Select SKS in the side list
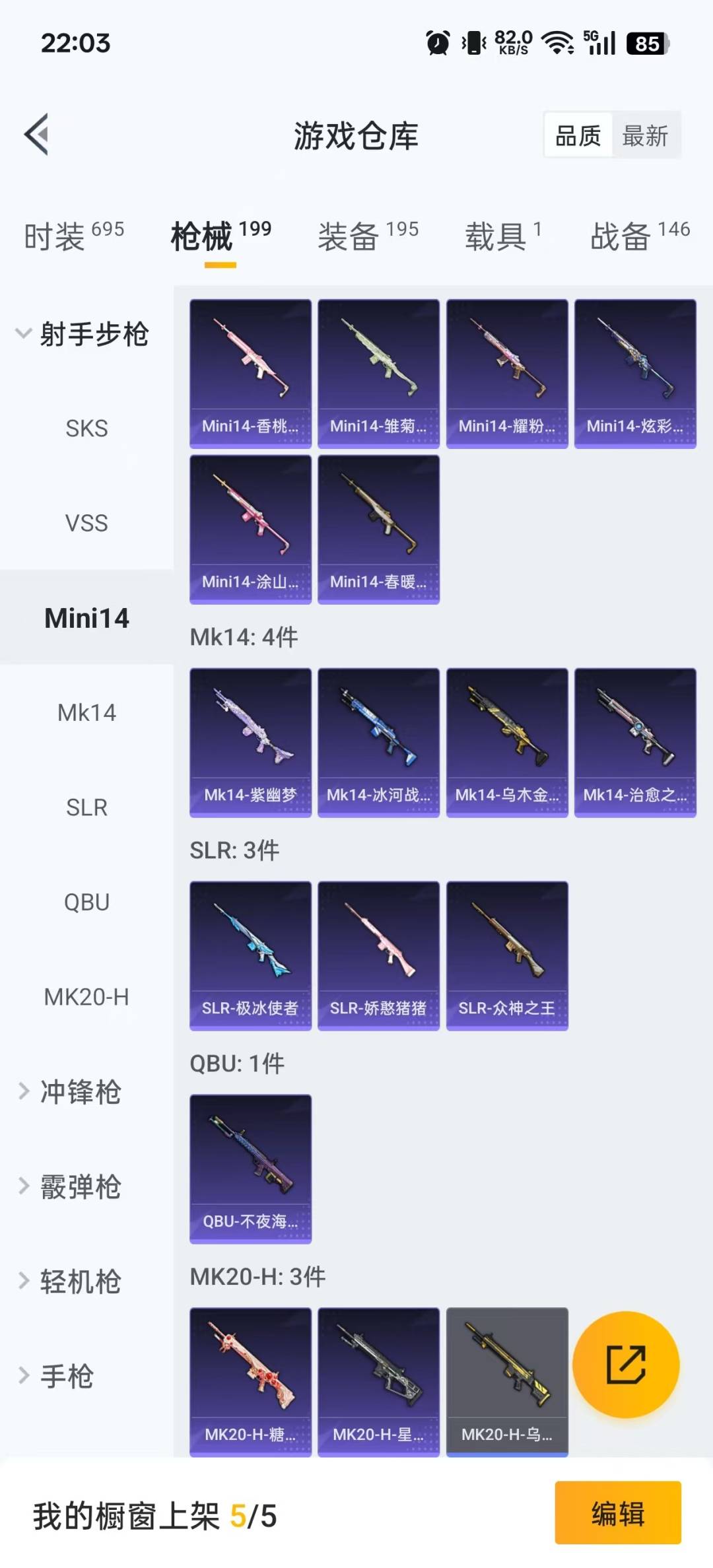 click(x=86, y=428)
